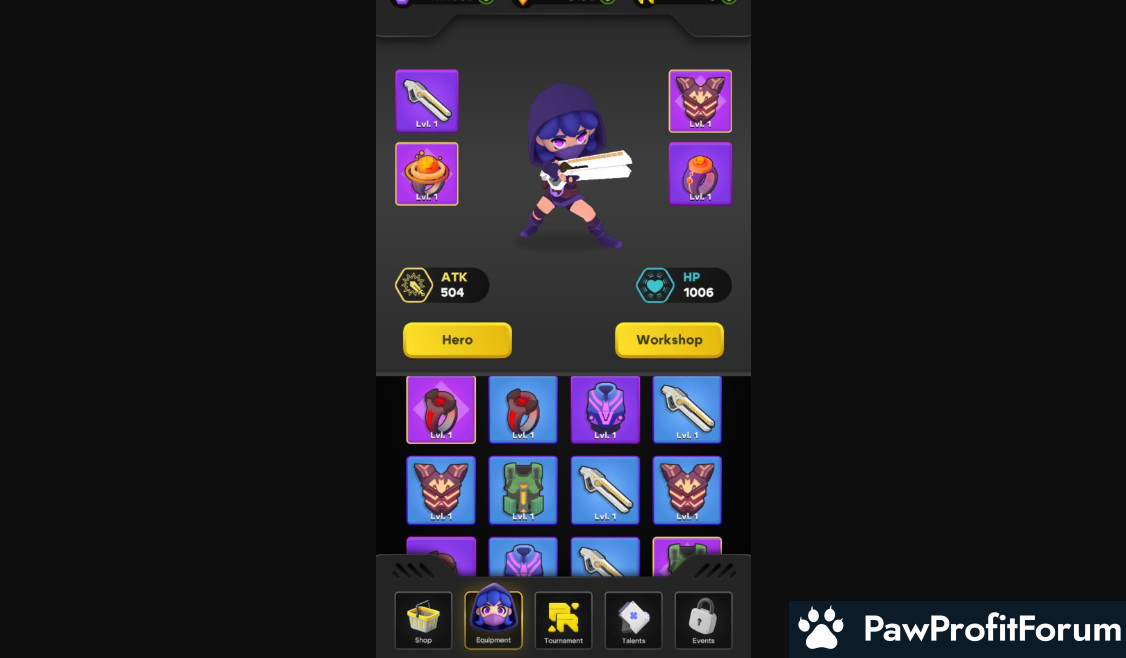Image resolution: width=1126 pixels, height=658 pixels.
Task: Open the Tournament tab
Action: pyautogui.click(x=563, y=620)
